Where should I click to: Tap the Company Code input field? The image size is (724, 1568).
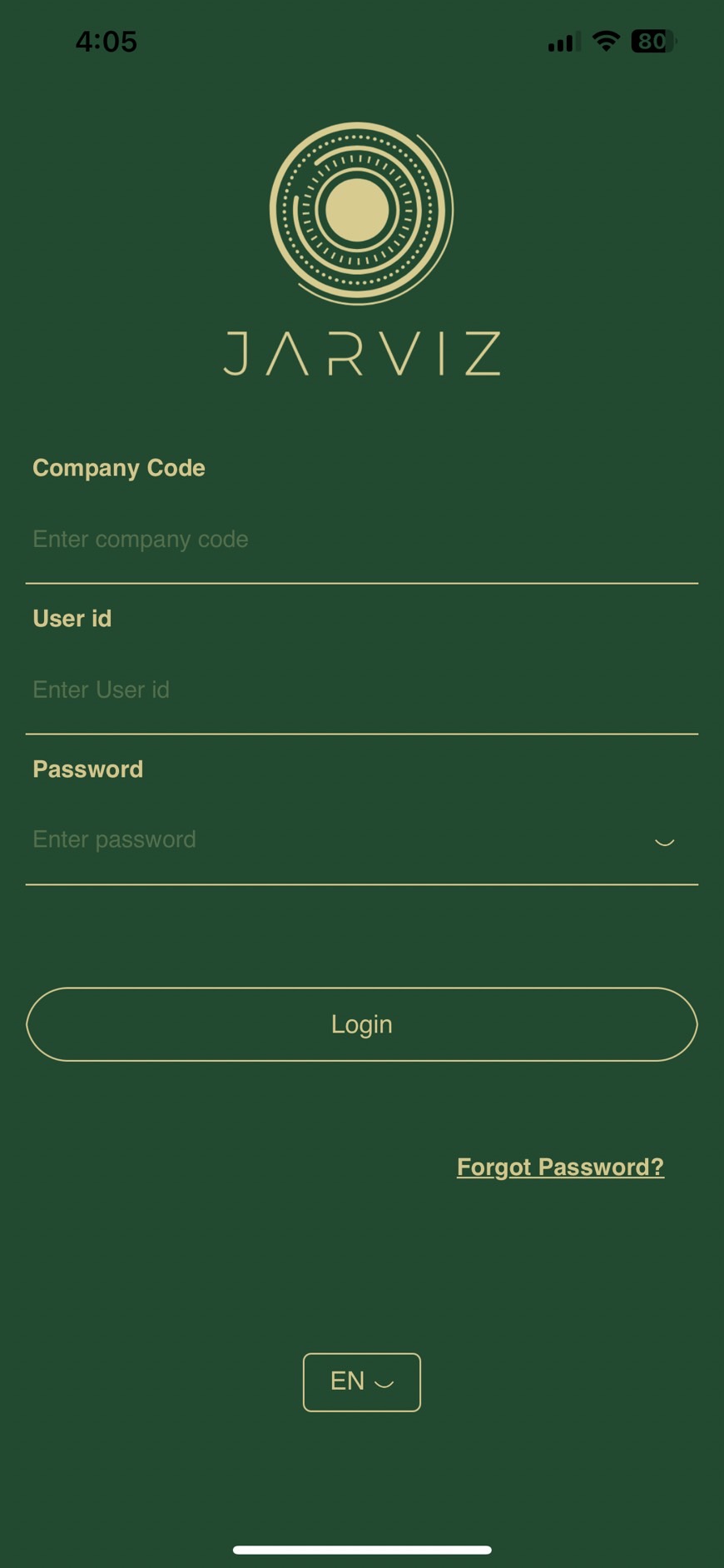[x=361, y=540]
